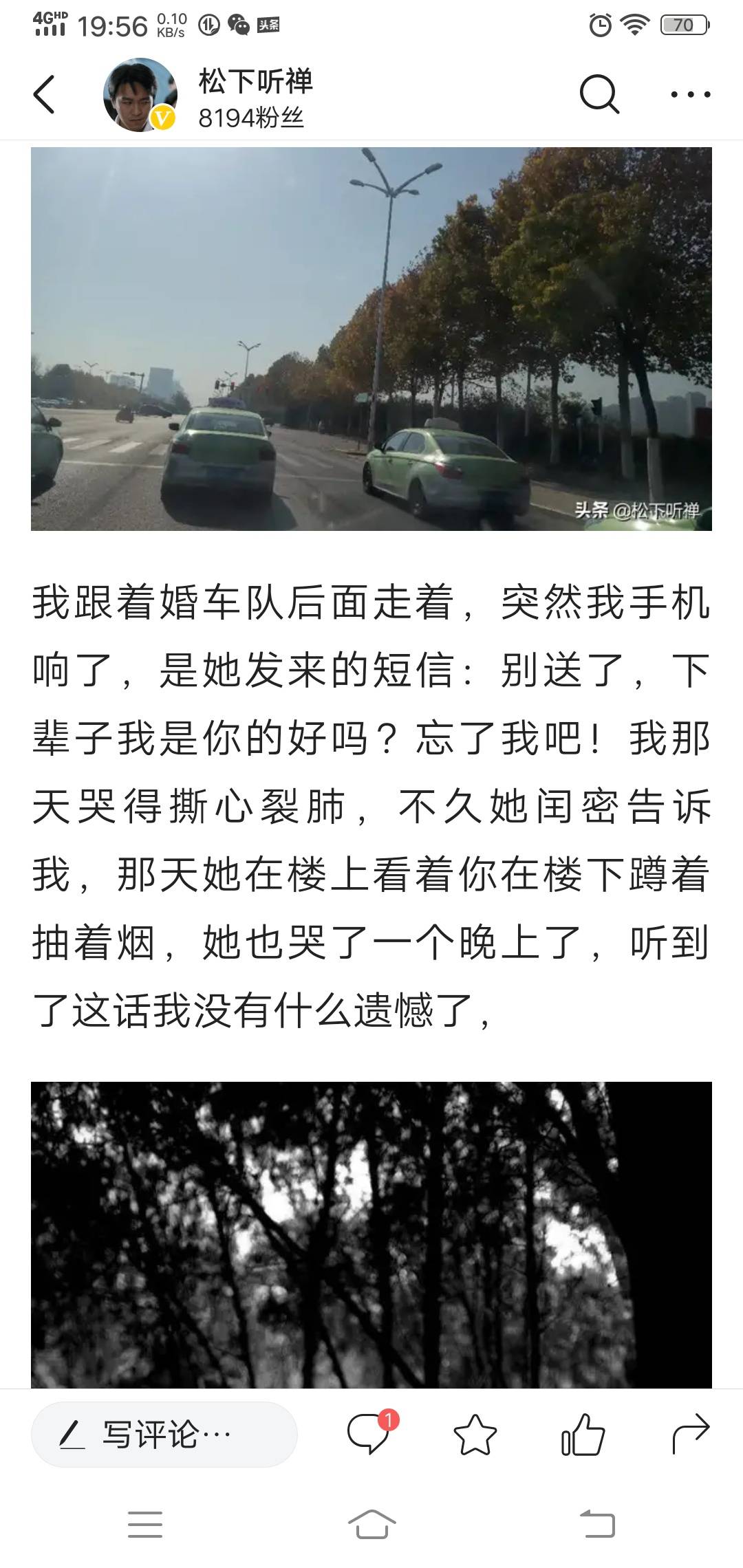Image resolution: width=743 pixels, height=1568 pixels.
Task: Go back with the header arrow
Action: (44, 94)
